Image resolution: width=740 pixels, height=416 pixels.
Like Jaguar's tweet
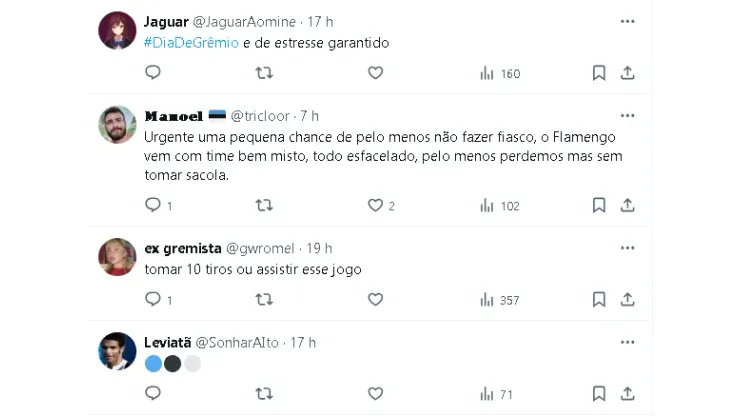pyautogui.click(x=375, y=73)
